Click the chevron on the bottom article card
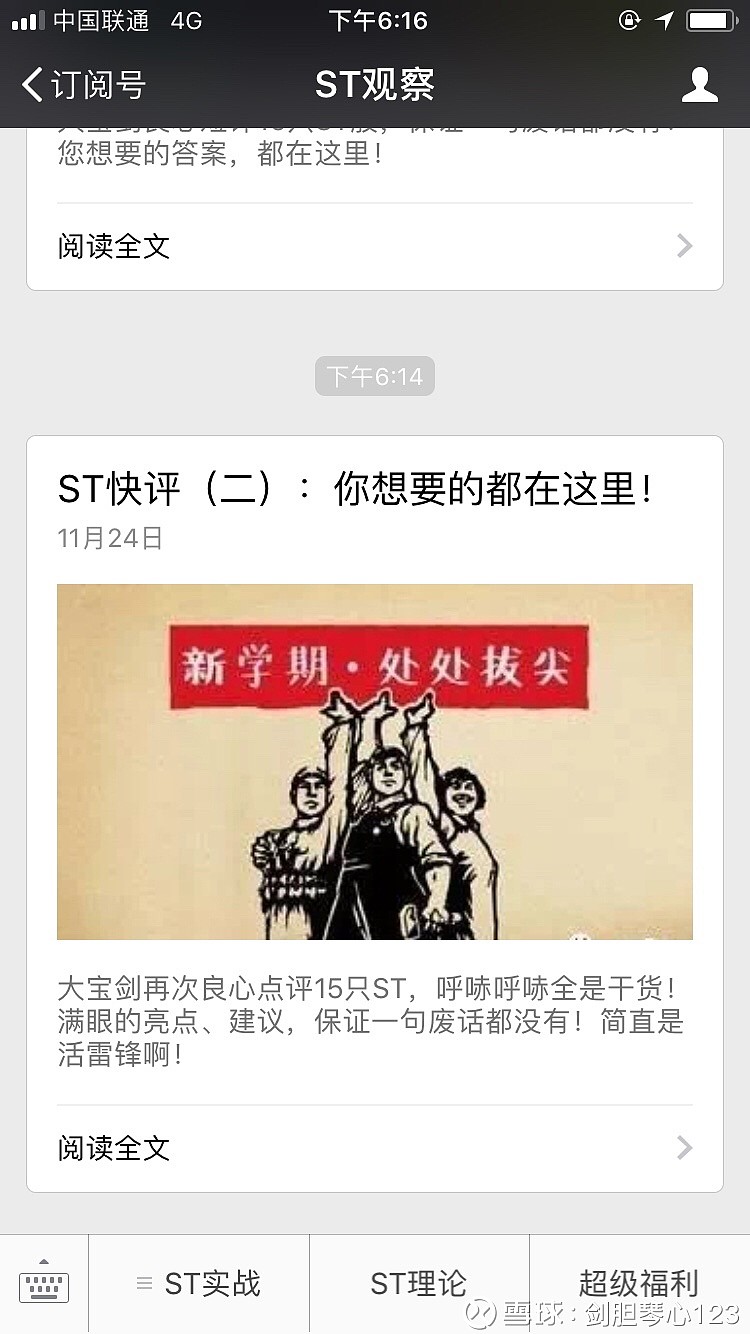This screenshot has width=750, height=1334. tap(683, 1148)
